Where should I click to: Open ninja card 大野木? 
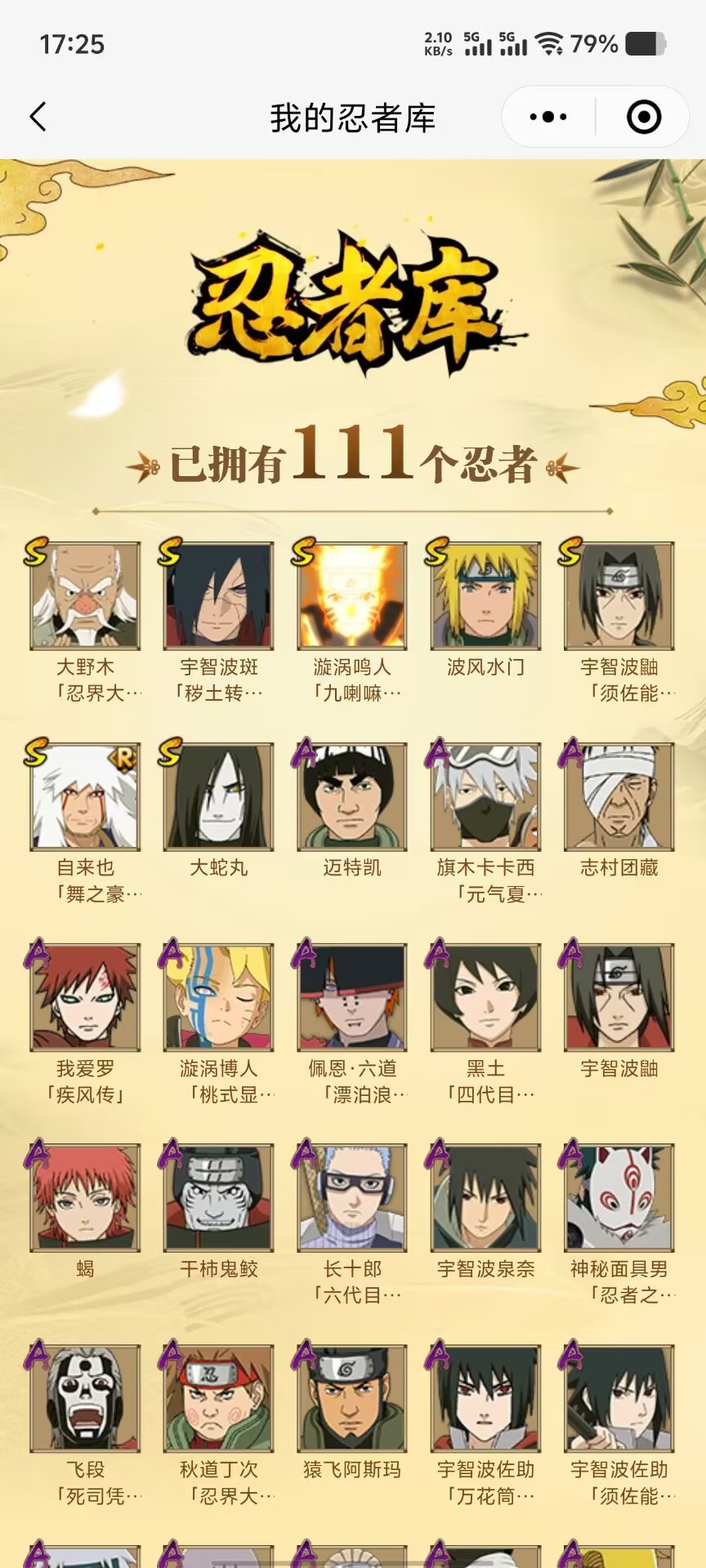coord(85,596)
